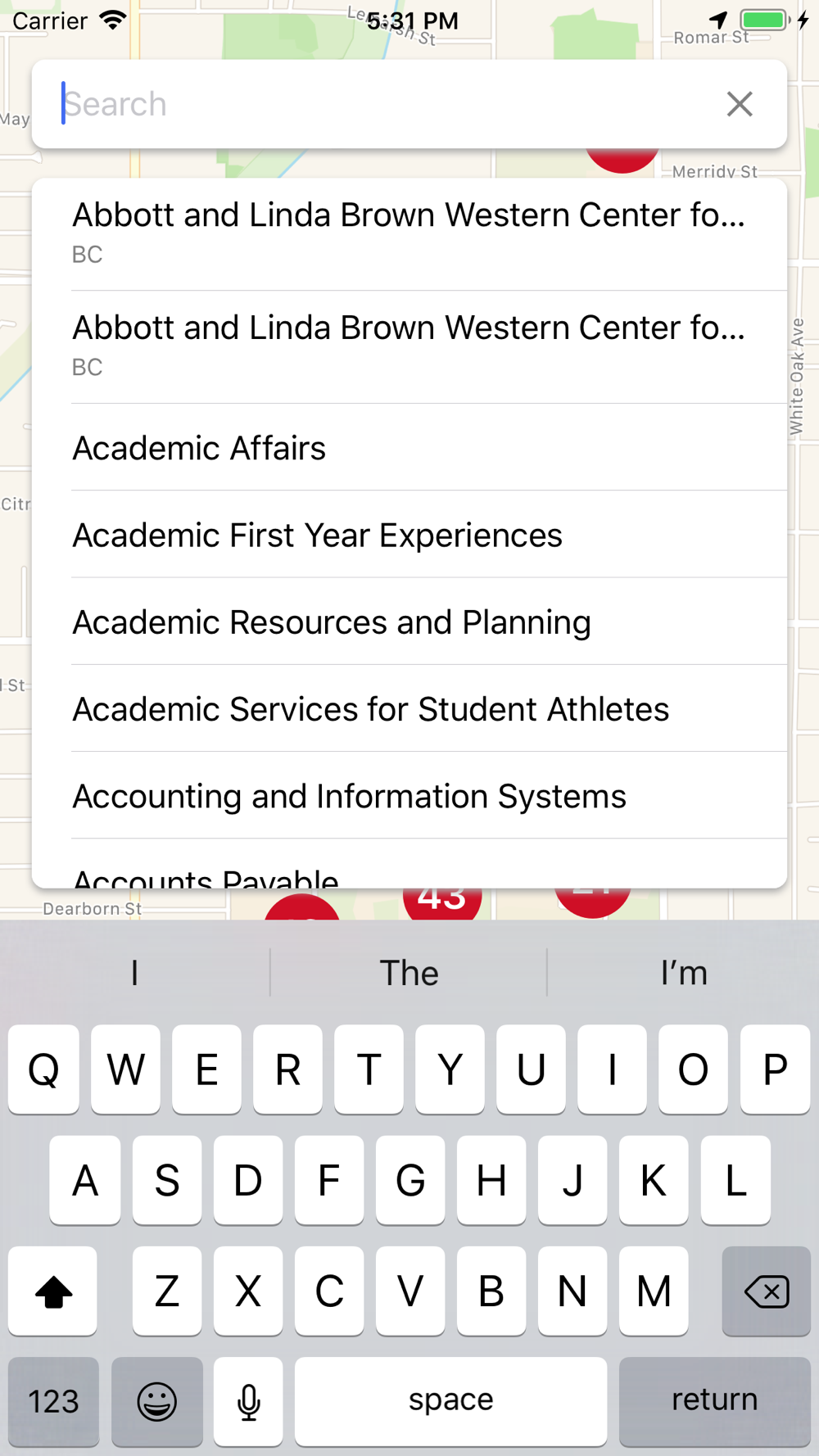
Task: Open Academic Resources and Planning
Action: point(409,622)
